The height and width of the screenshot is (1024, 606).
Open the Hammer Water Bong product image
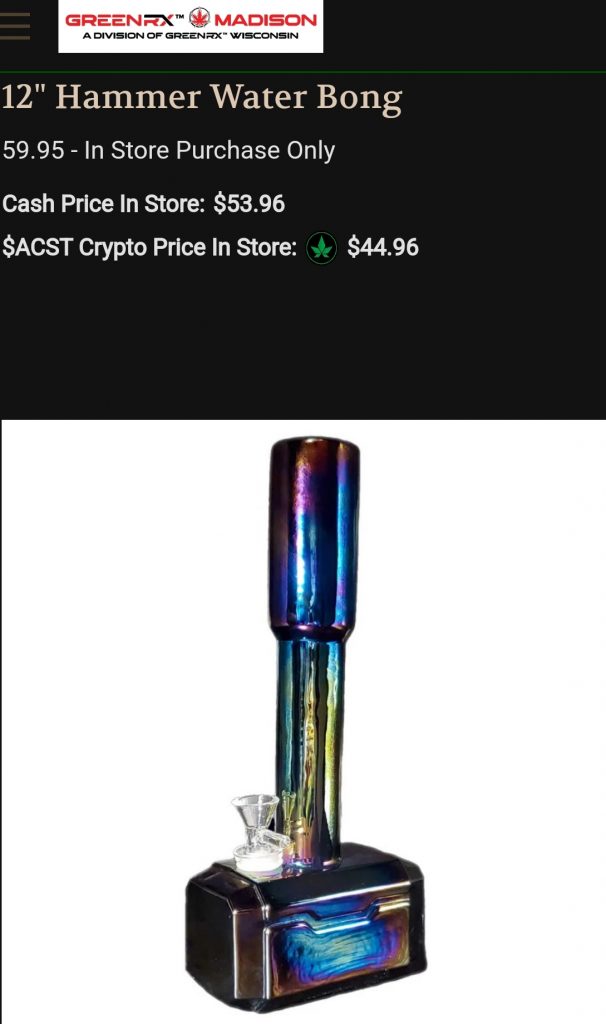point(304,720)
